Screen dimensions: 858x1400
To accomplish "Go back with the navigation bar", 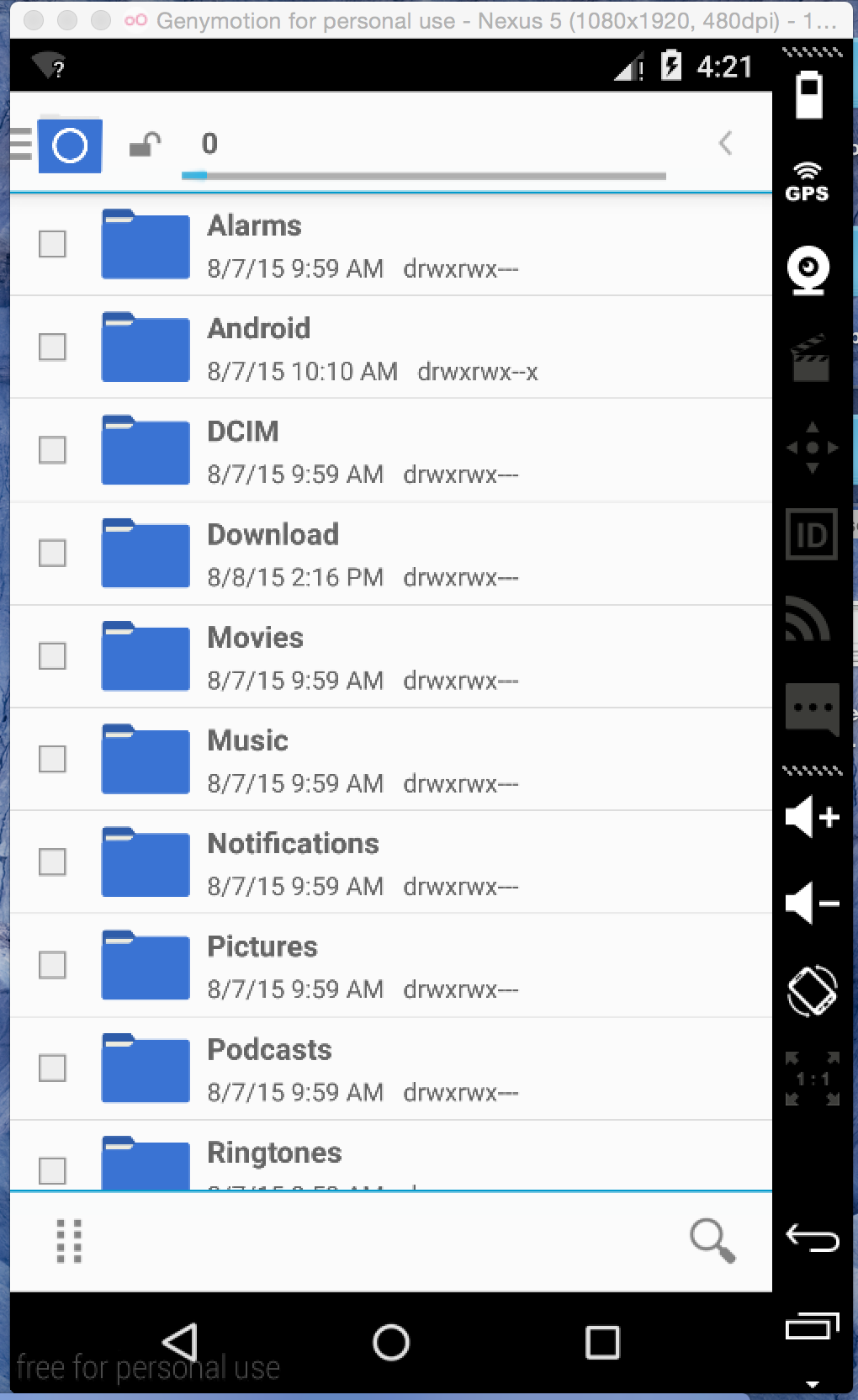I will click(x=180, y=1342).
